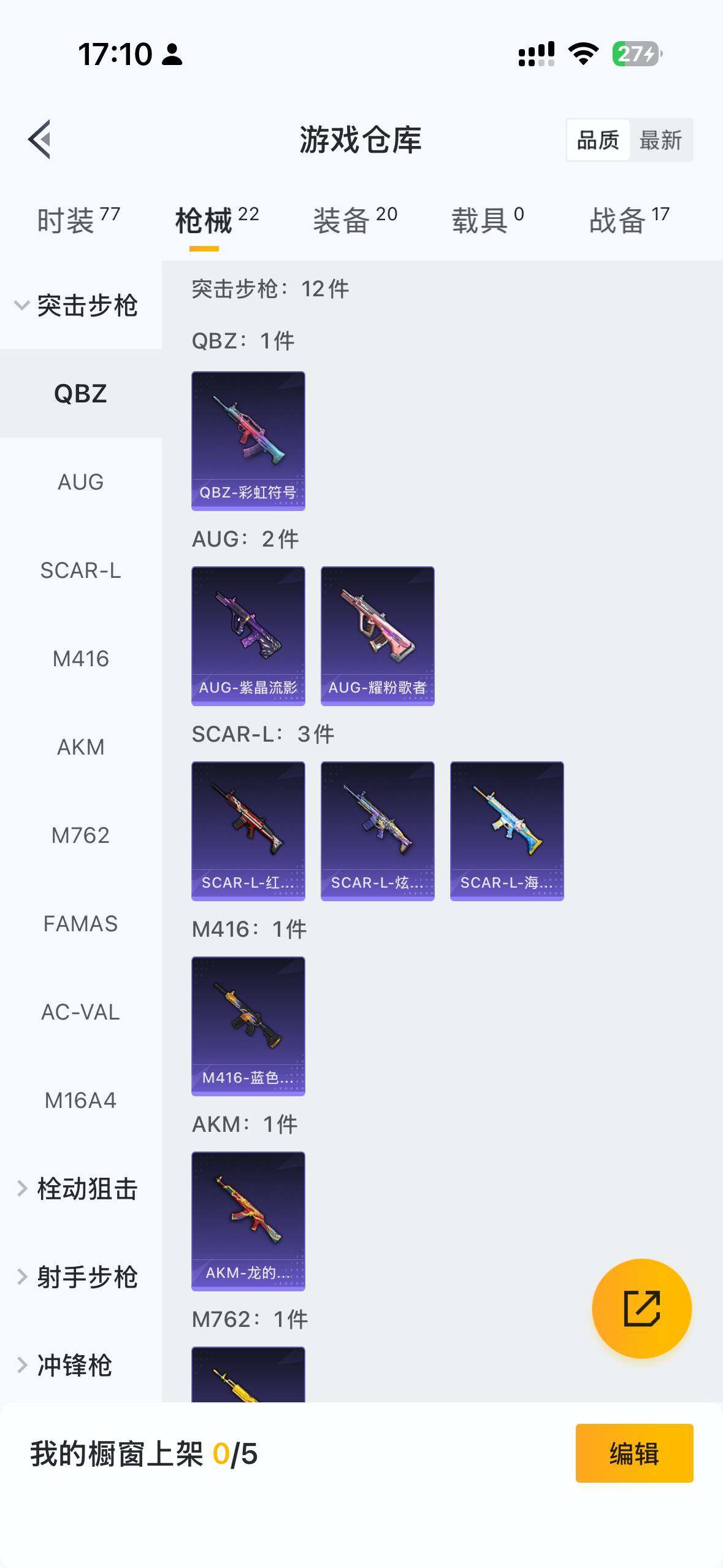Jump to SCAR-L in the sidebar
Viewport: 723px width, 1568px height.
80,571
